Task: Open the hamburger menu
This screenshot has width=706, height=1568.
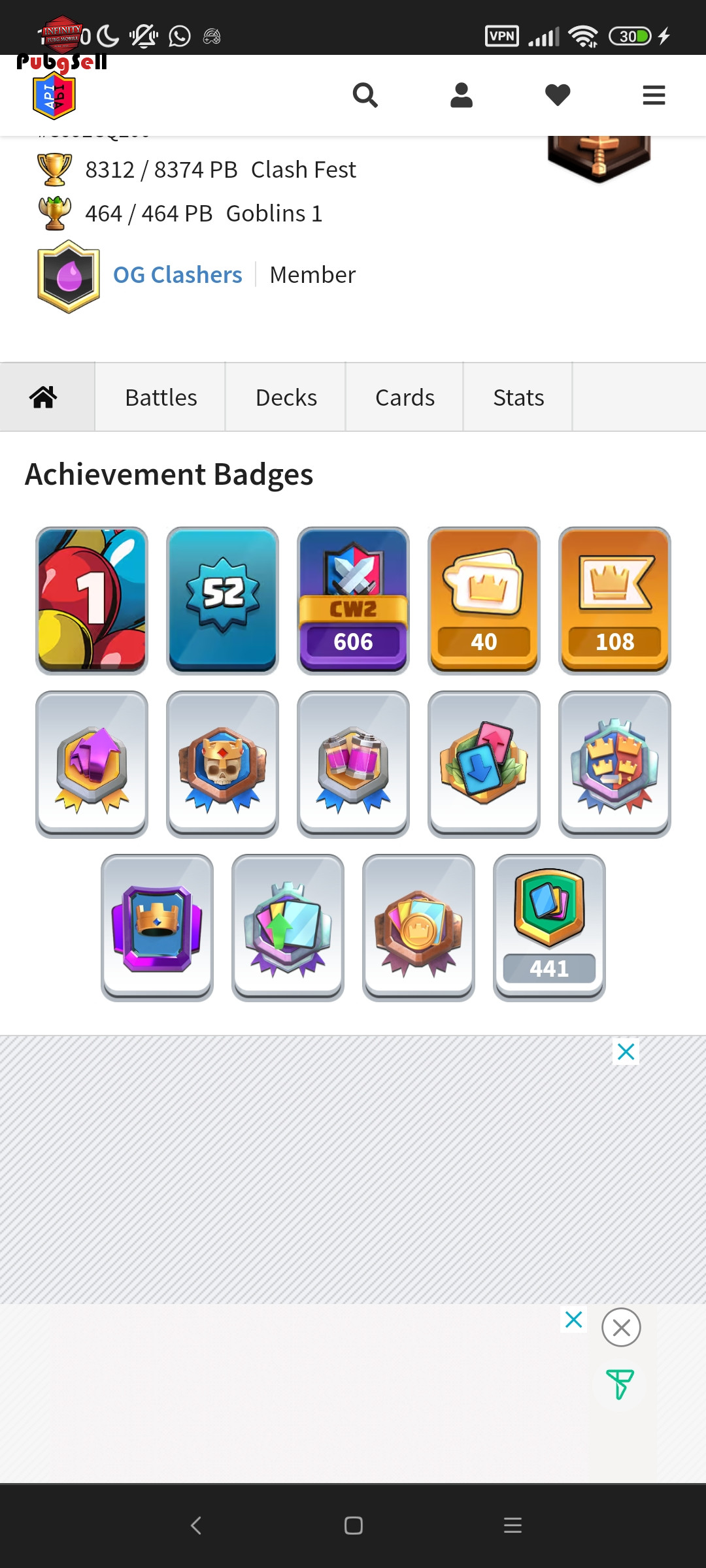Action: (x=654, y=95)
